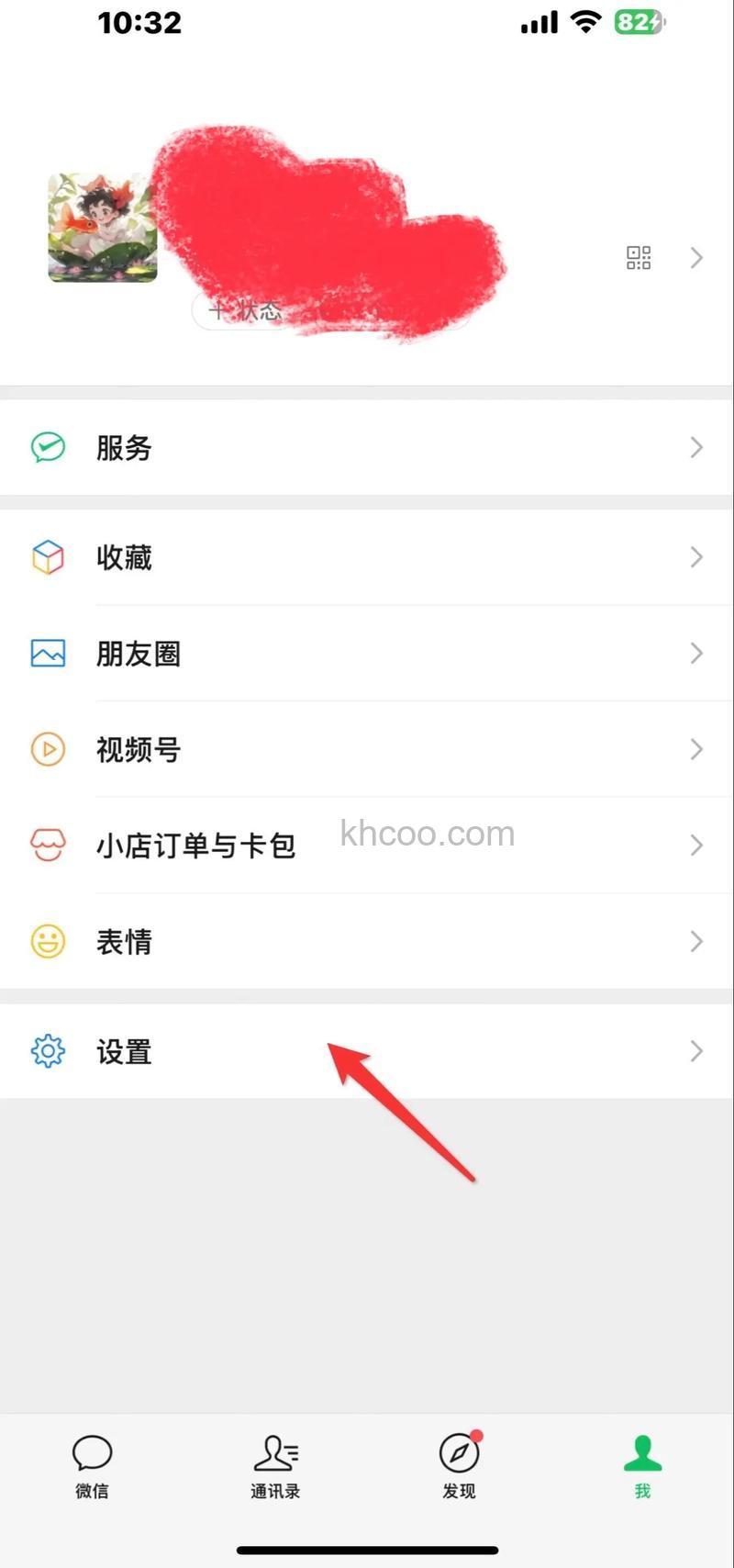This screenshot has width=734, height=1568.
Task: Tap the Channels (视频号) play icon
Action: (x=47, y=750)
